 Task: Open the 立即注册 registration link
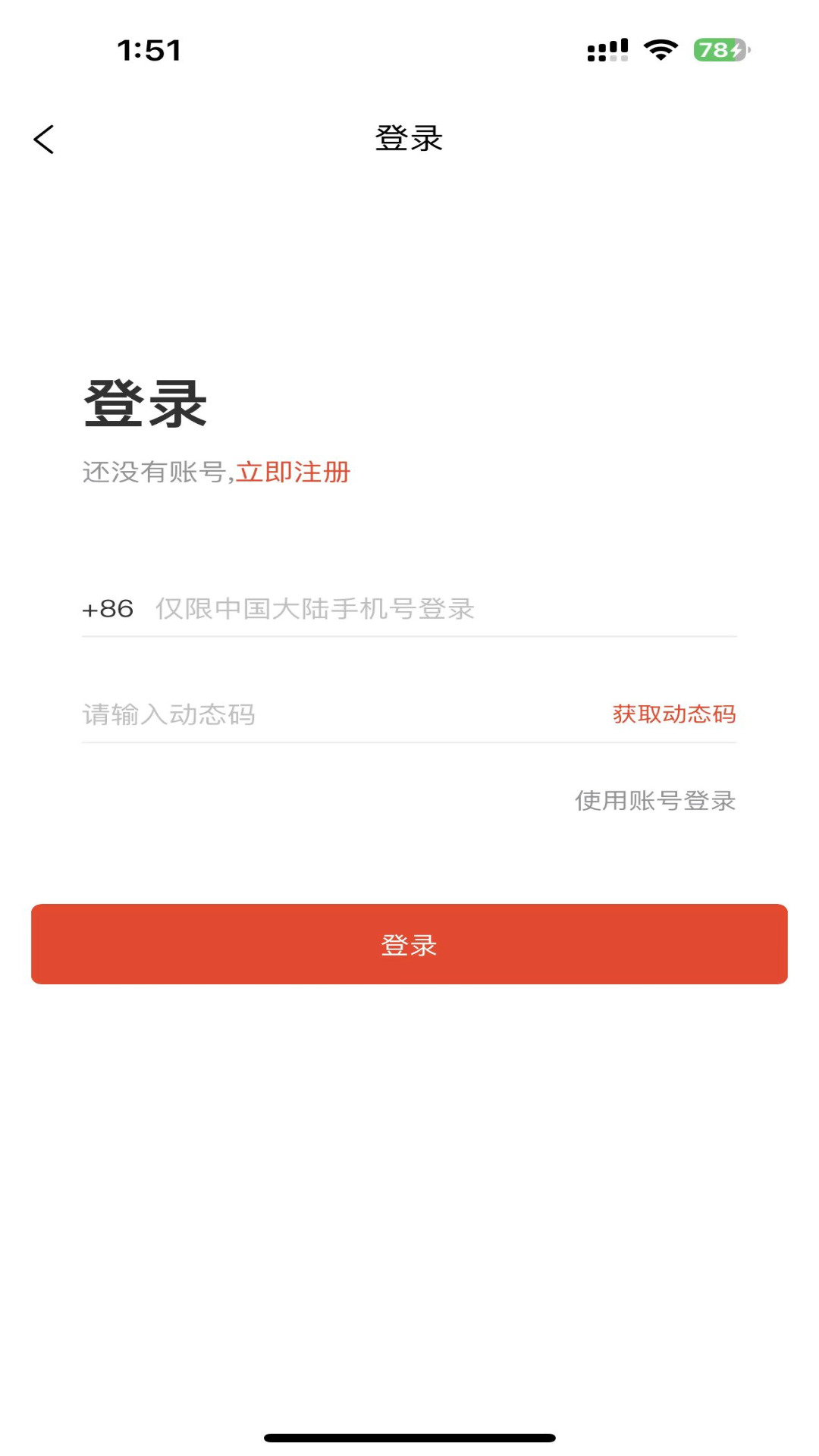[x=293, y=472]
